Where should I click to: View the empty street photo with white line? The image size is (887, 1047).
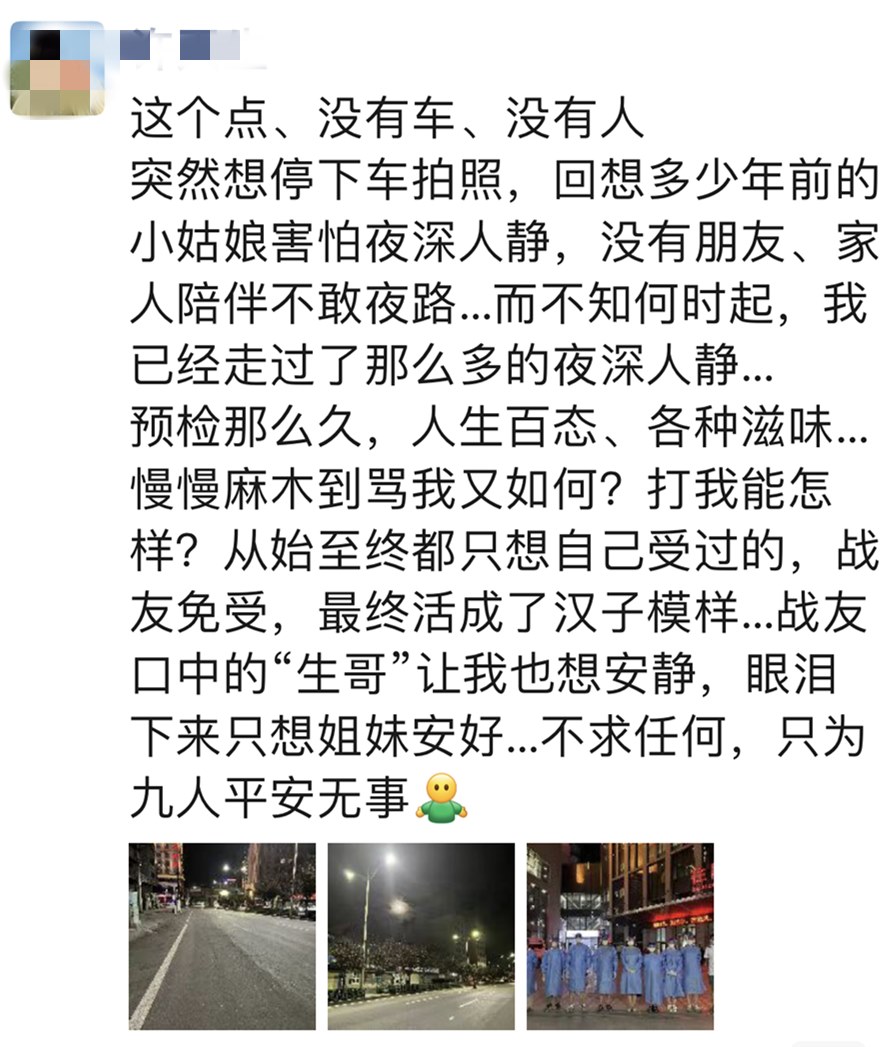click(222, 936)
